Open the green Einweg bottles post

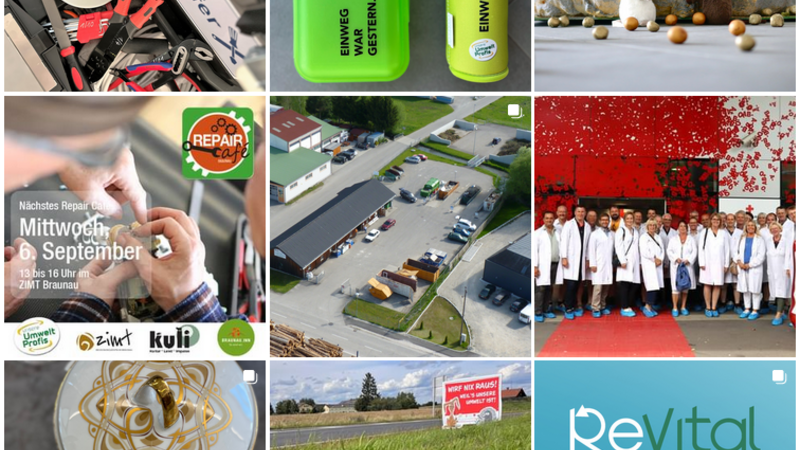[x=400, y=45]
